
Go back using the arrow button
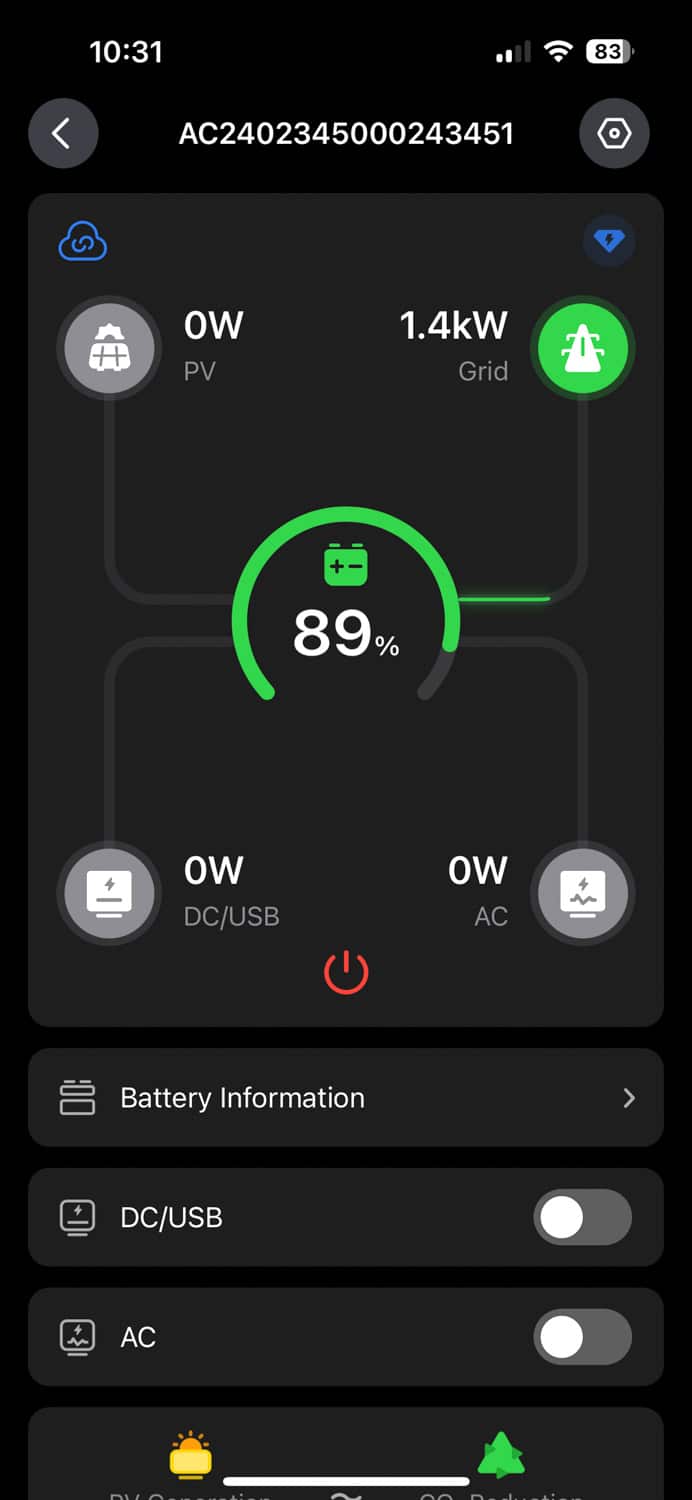[x=63, y=133]
